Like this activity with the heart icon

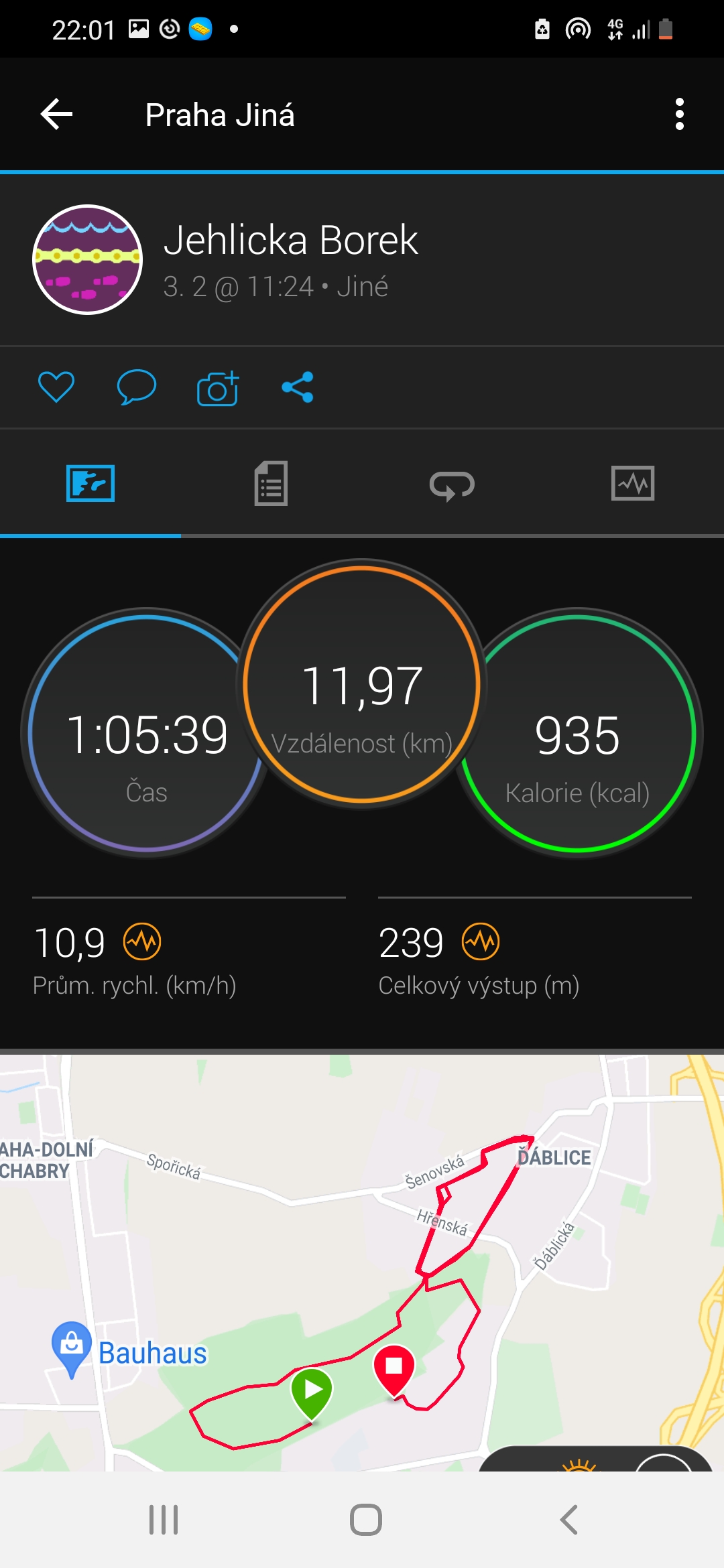(56, 387)
